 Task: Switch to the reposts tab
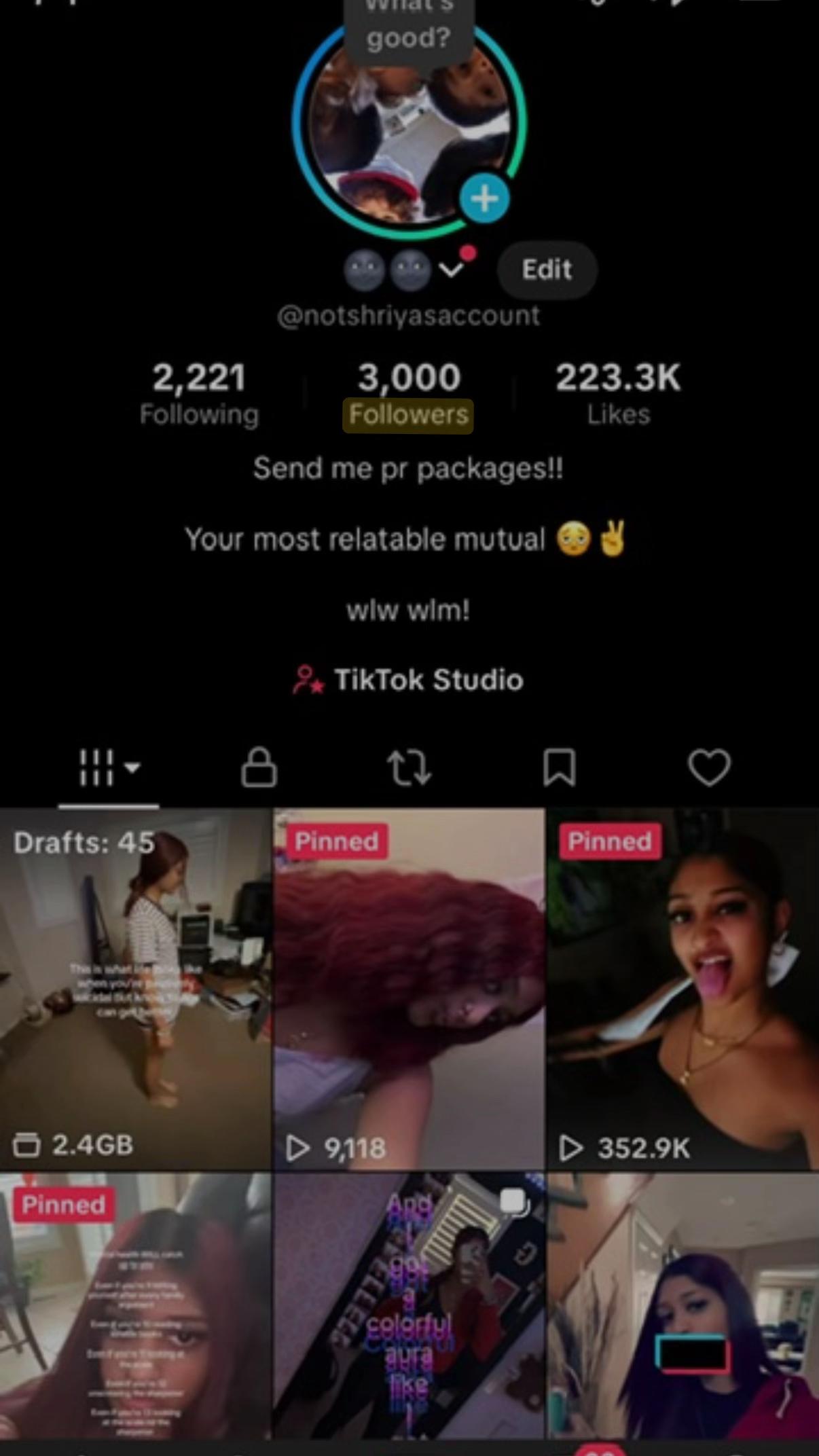409,768
